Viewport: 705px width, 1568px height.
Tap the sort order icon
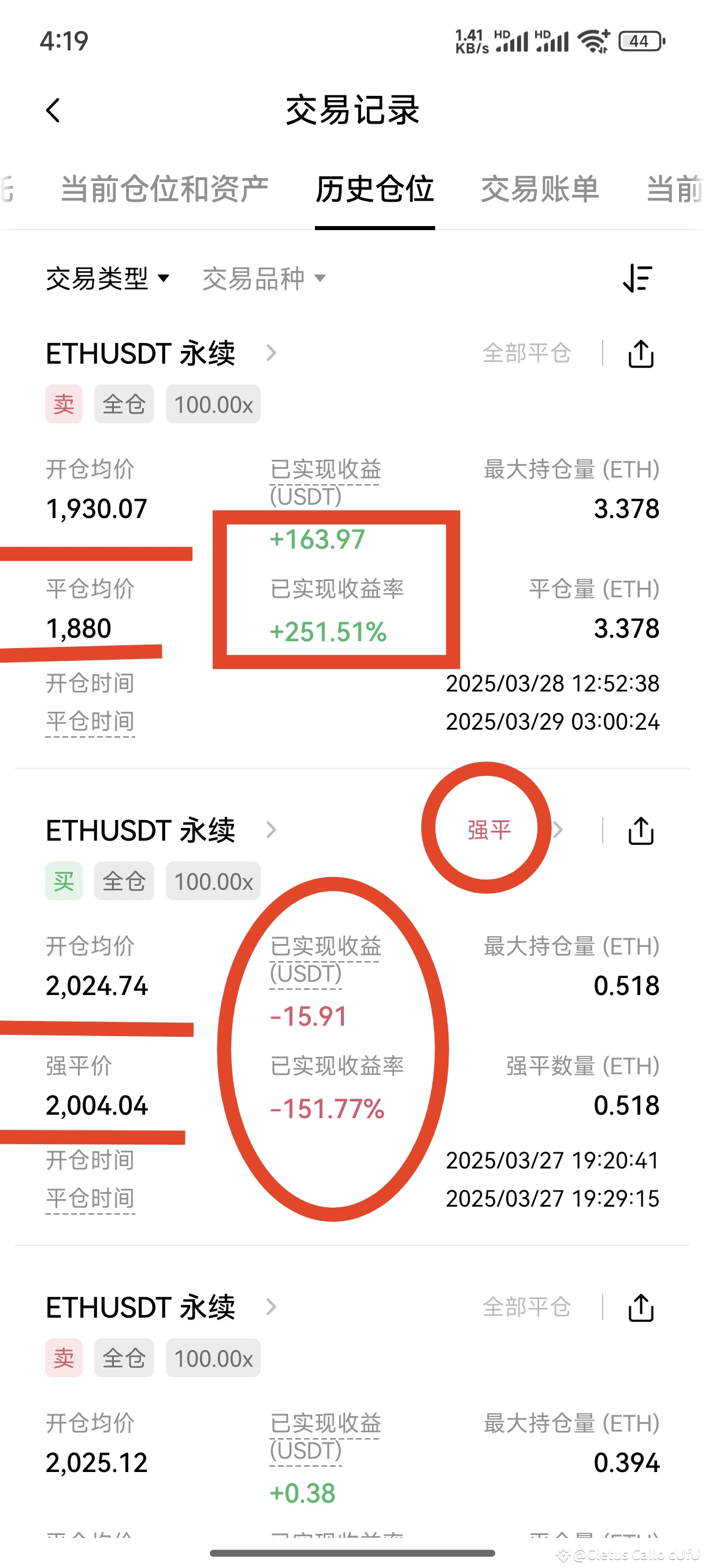637,279
